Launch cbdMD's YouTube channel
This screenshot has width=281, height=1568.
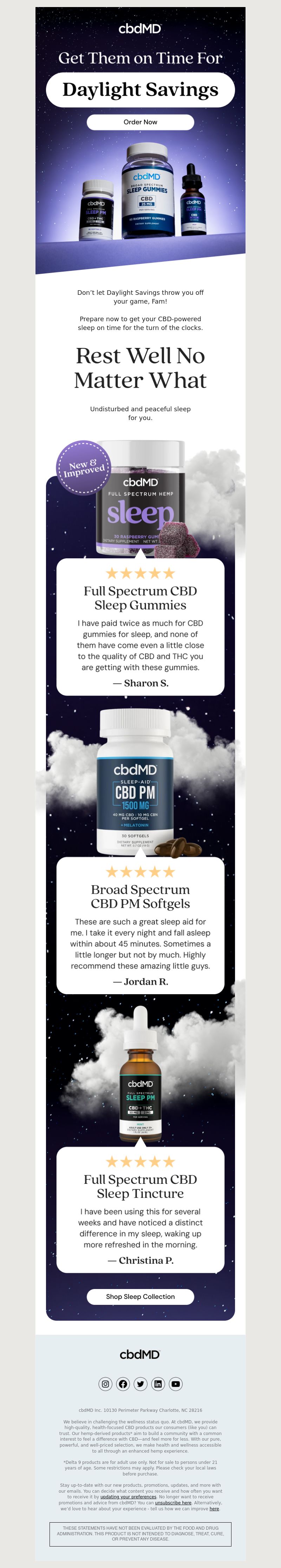tap(176, 1384)
